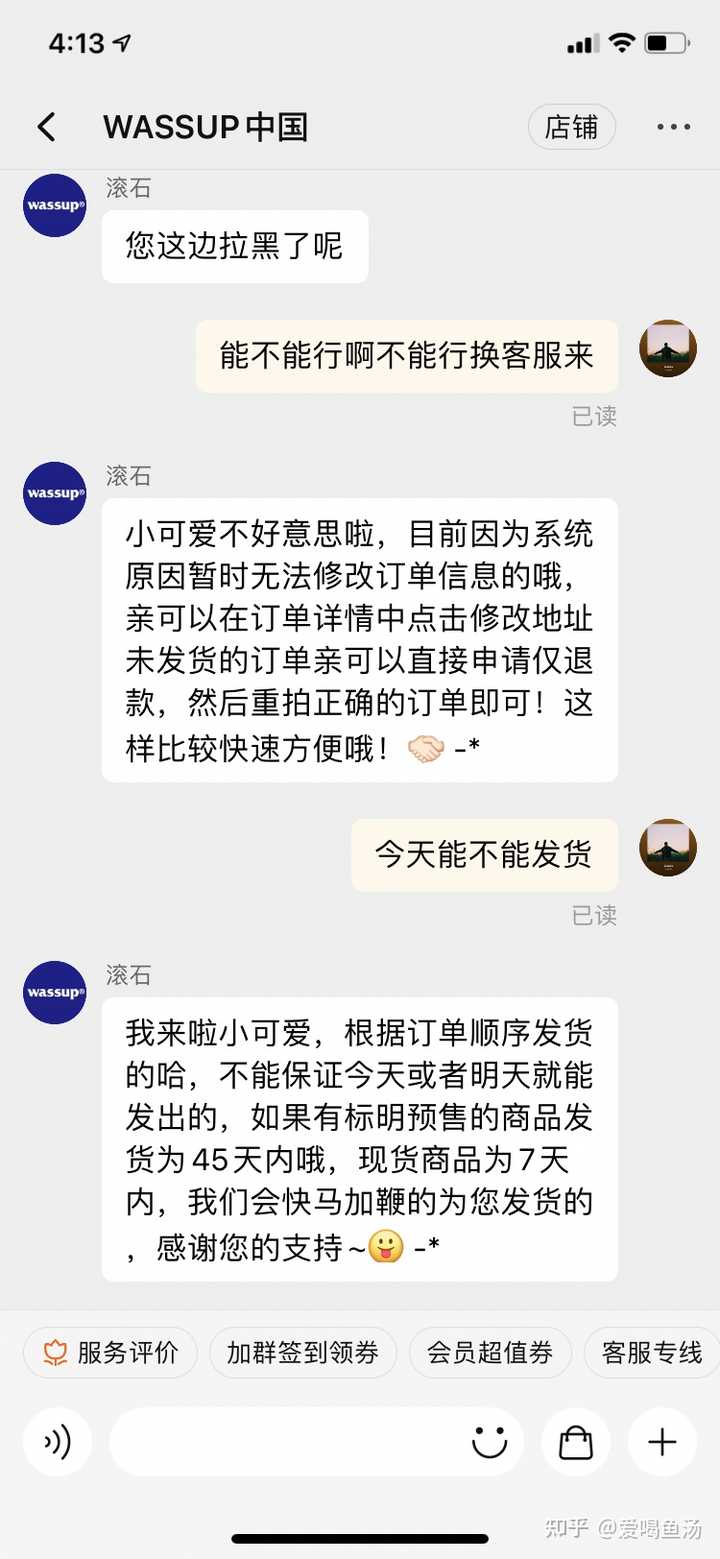
Task: Tap the 会员超值券 shortcut
Action: point(490,1352)
